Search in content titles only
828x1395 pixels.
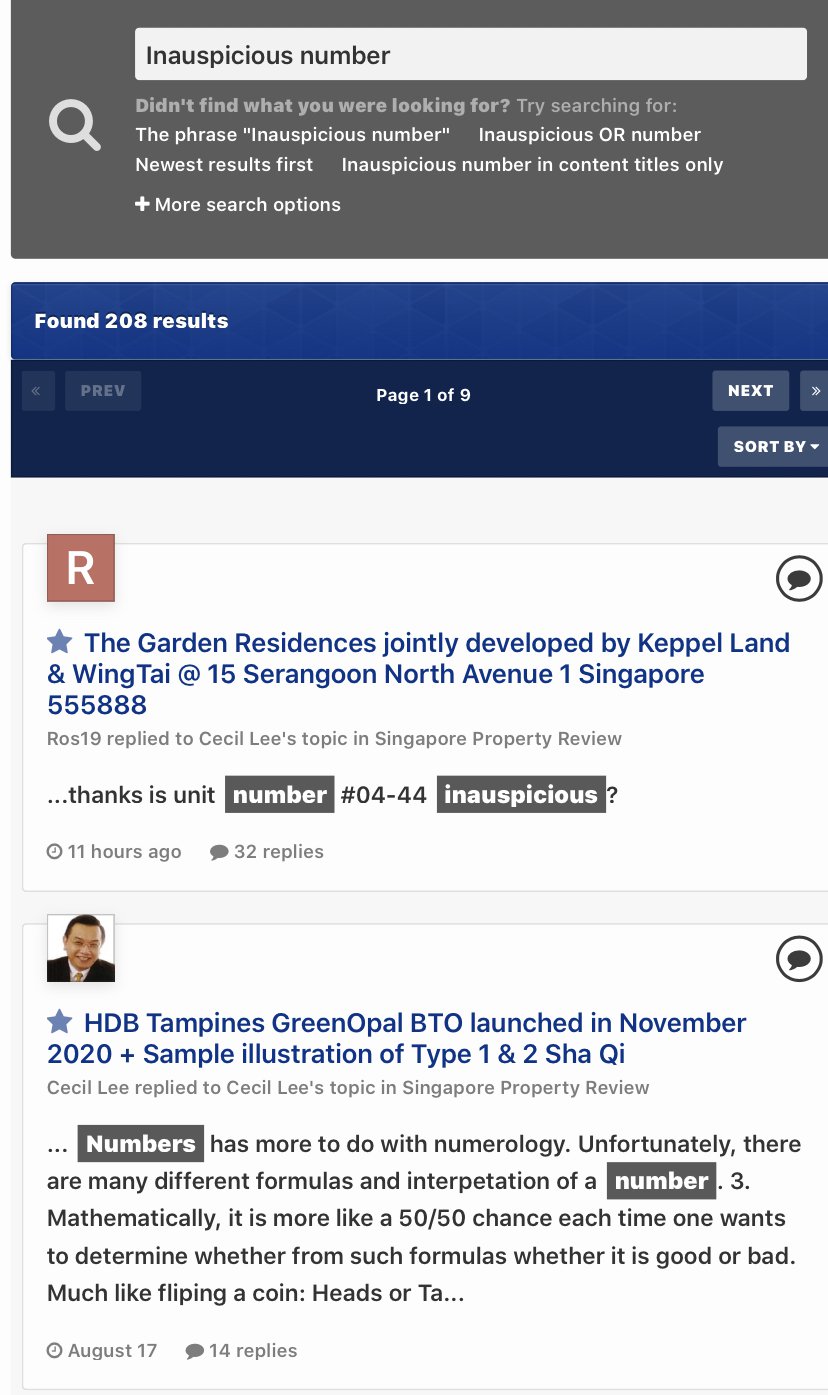(532, 165)
